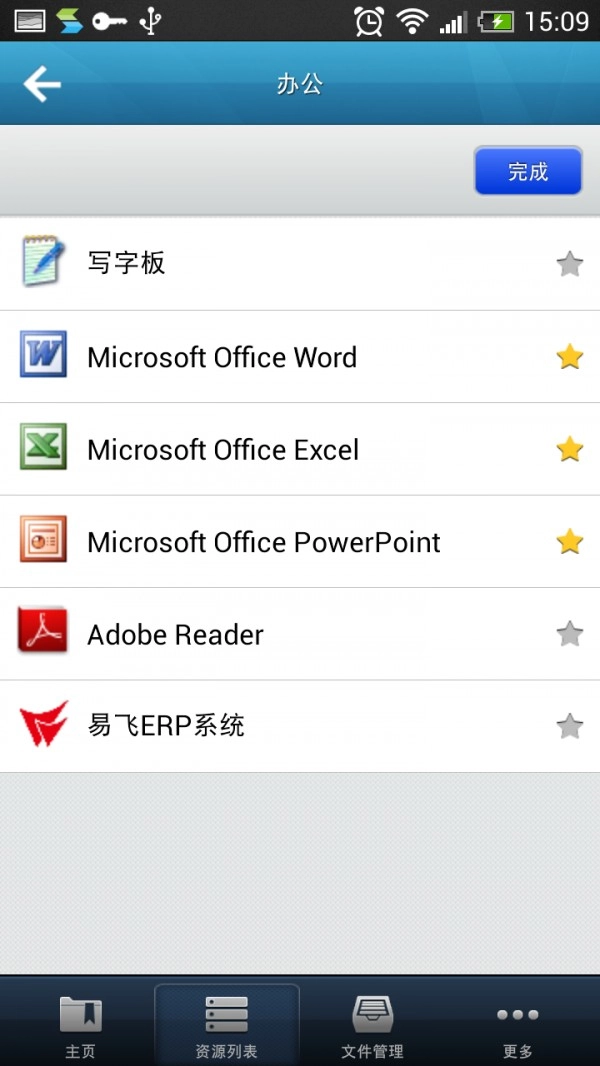The image size is (600, 1066).
Task: Remove the star from Microsoft Office Excel
Action: 569,449
